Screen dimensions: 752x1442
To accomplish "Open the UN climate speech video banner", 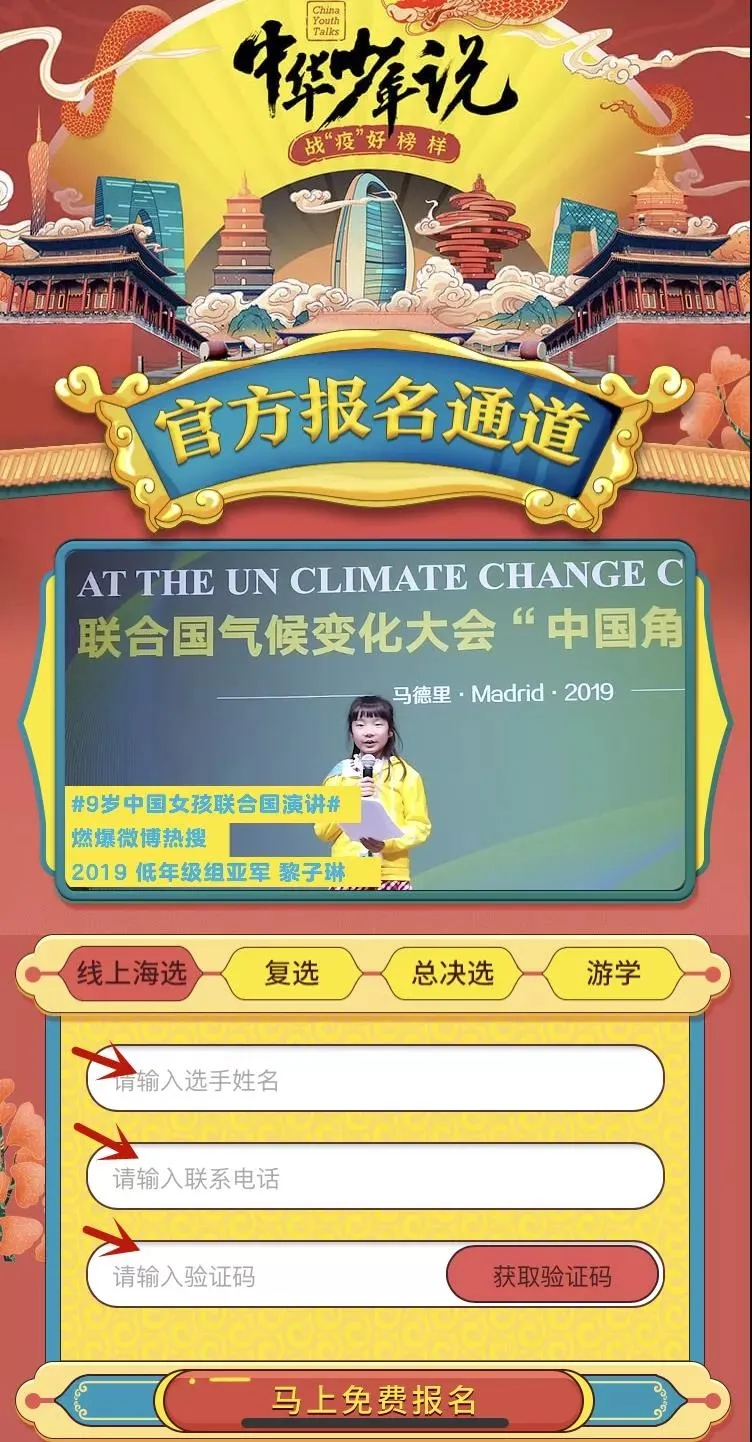I will point(375,720).
